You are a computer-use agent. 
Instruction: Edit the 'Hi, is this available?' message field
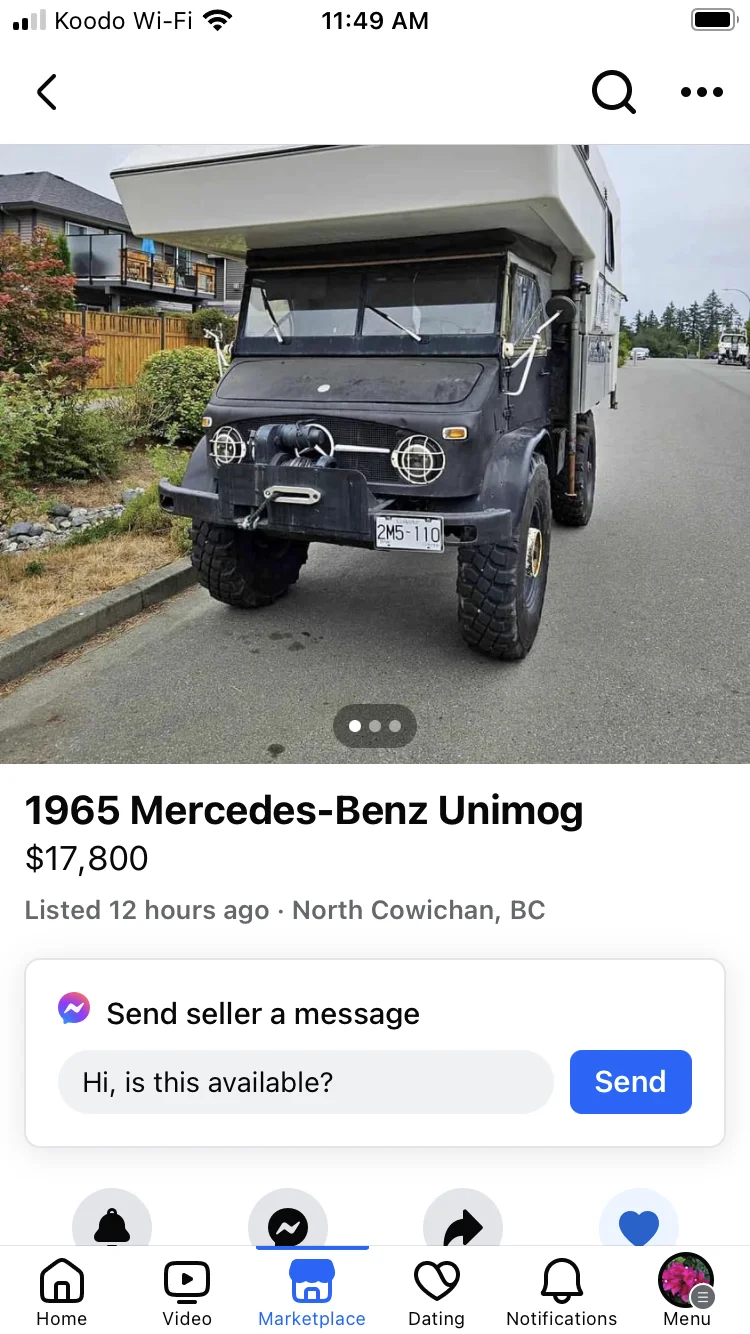tap(305, 1082)
